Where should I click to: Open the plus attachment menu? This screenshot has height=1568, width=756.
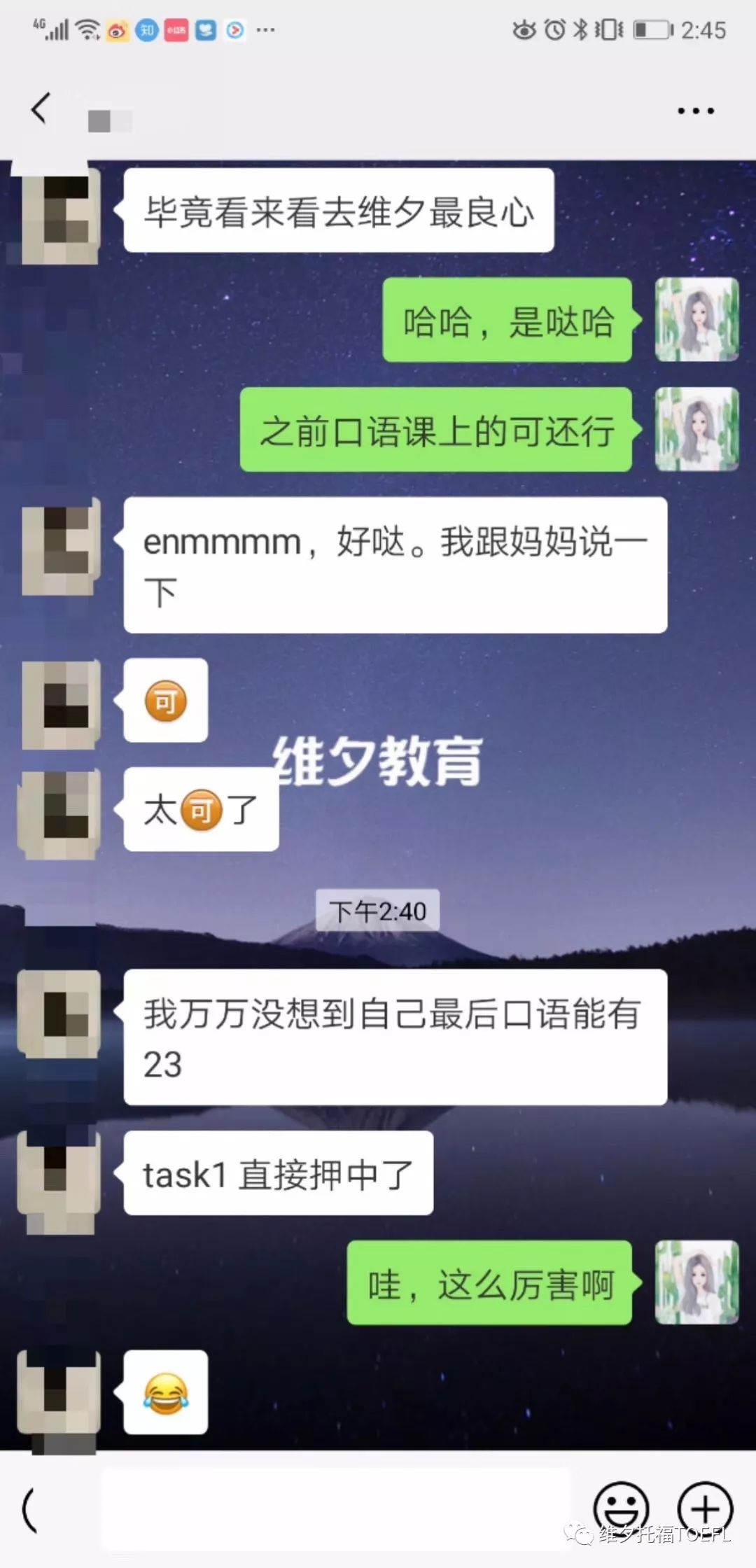(x=705, y=1509)
